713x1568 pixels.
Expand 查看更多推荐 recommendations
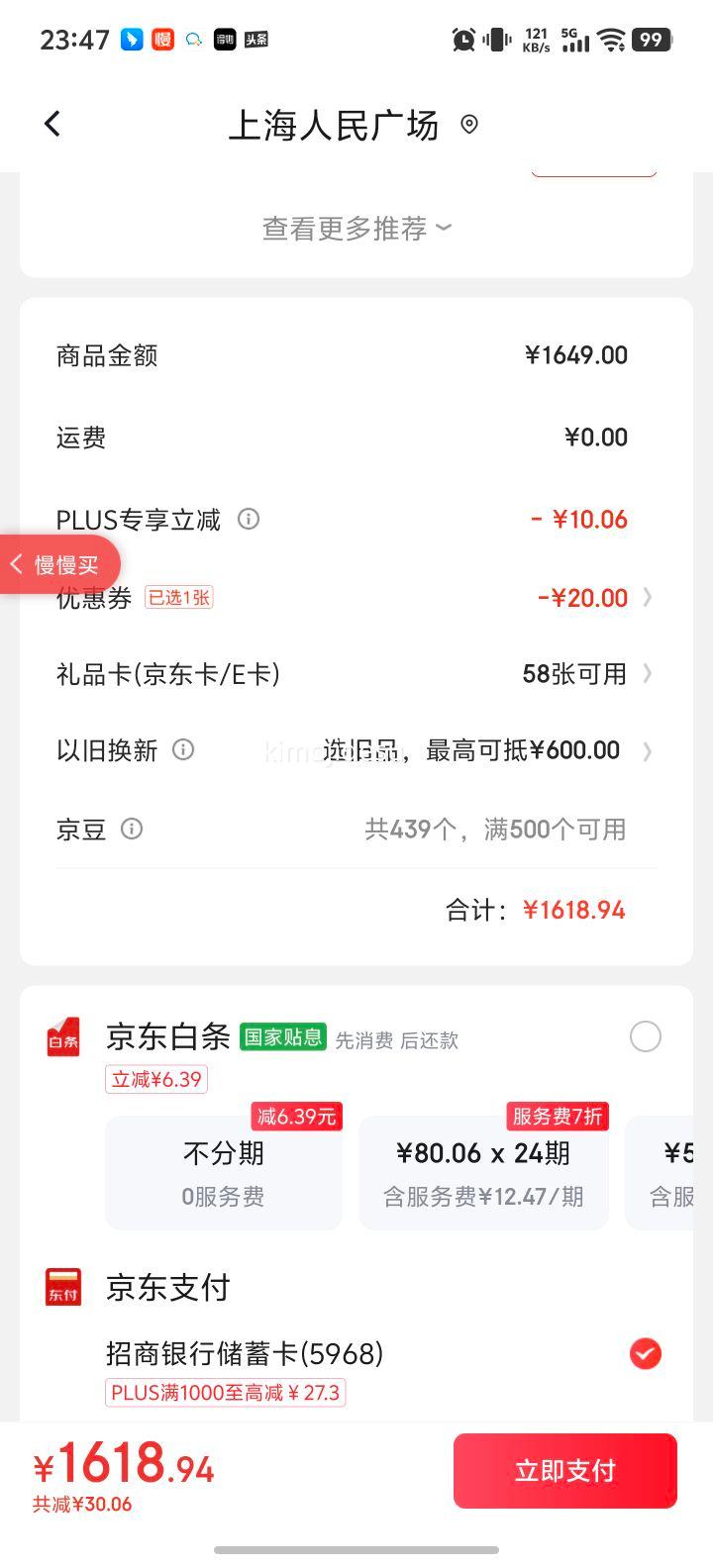coord(356,229)
